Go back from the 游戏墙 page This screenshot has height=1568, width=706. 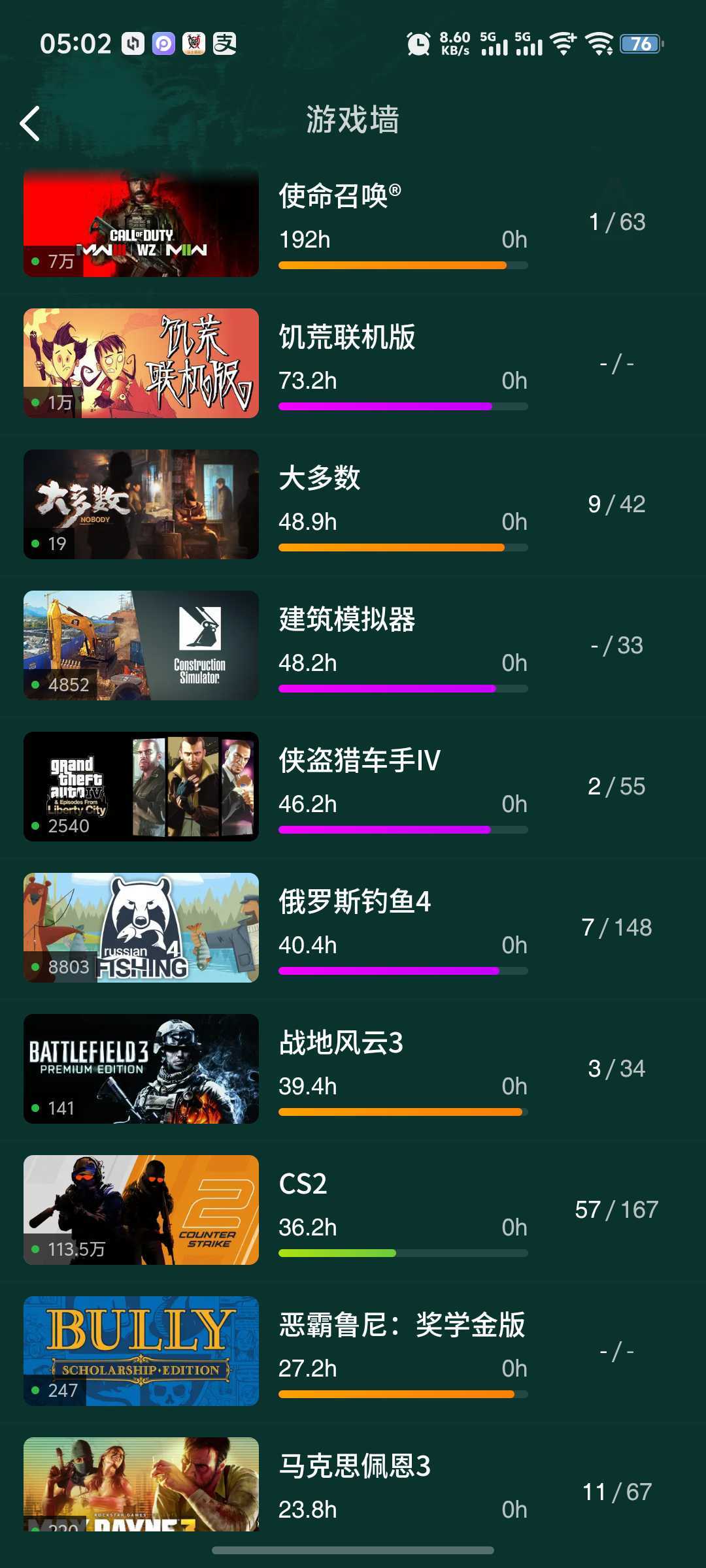click(30, 123)
